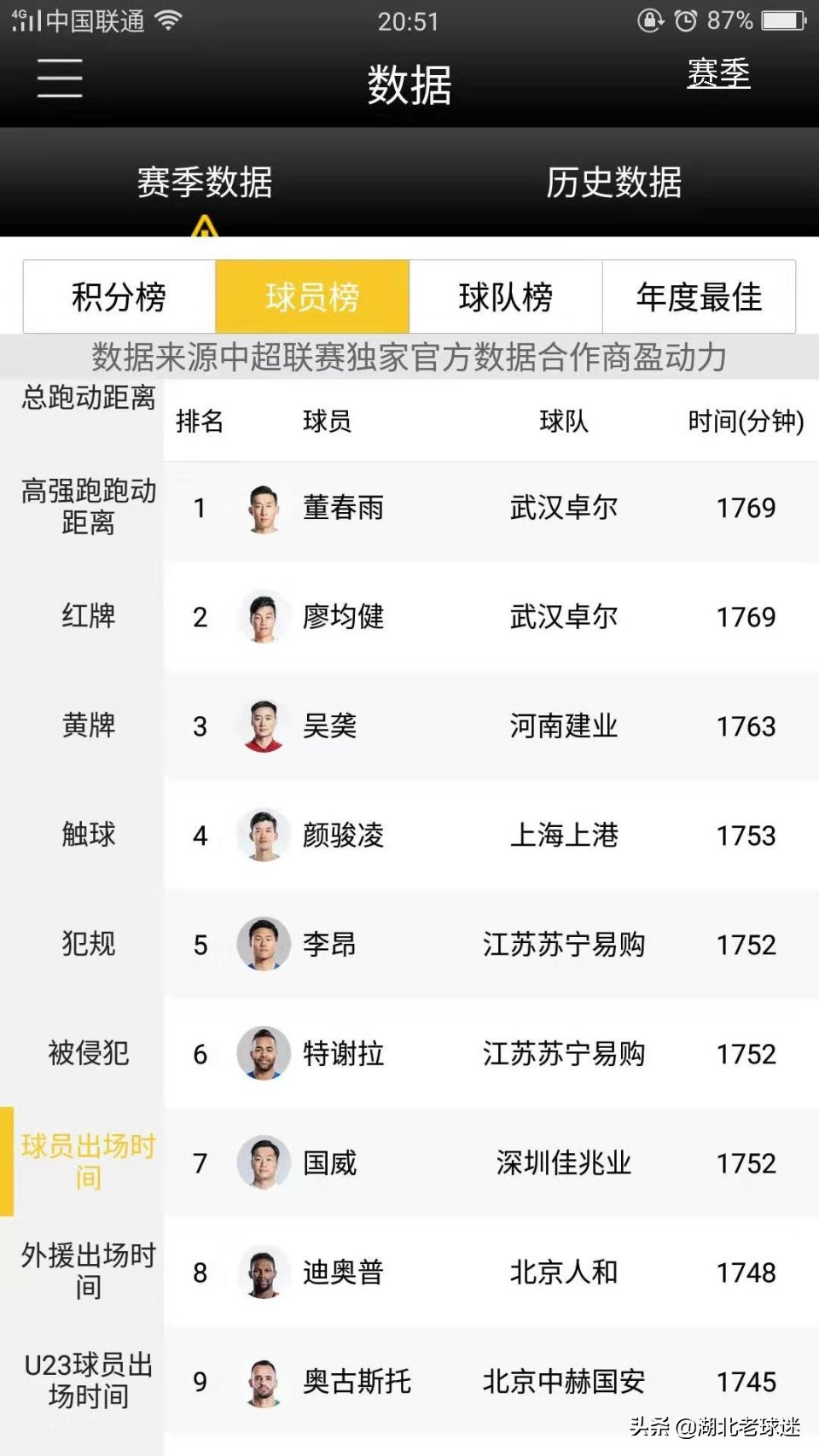Viewport: 819px width, 1456px height.
Task: Tap 迪奥普's player portrait
Action: [x=264, y=1273]
